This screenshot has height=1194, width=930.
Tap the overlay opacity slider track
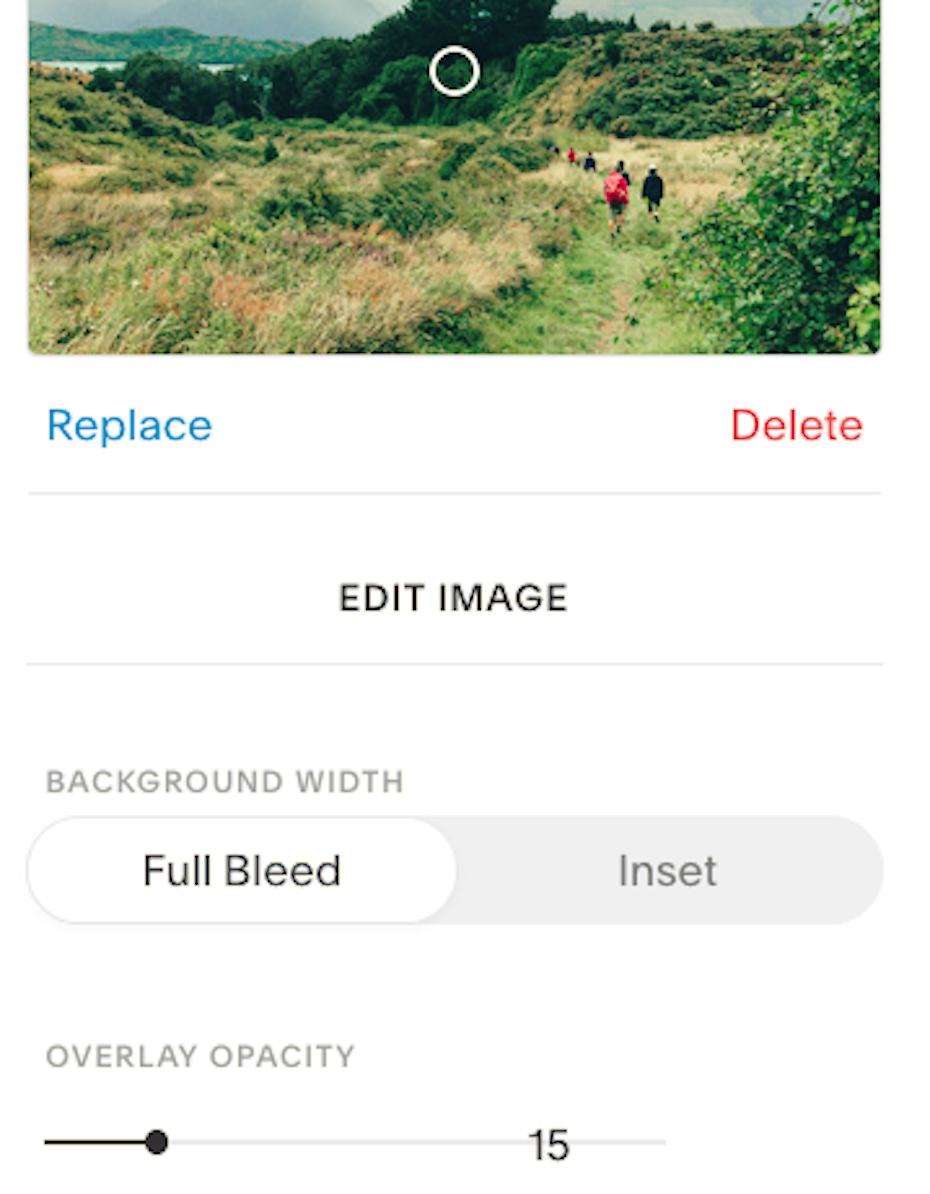point(400,1142)
